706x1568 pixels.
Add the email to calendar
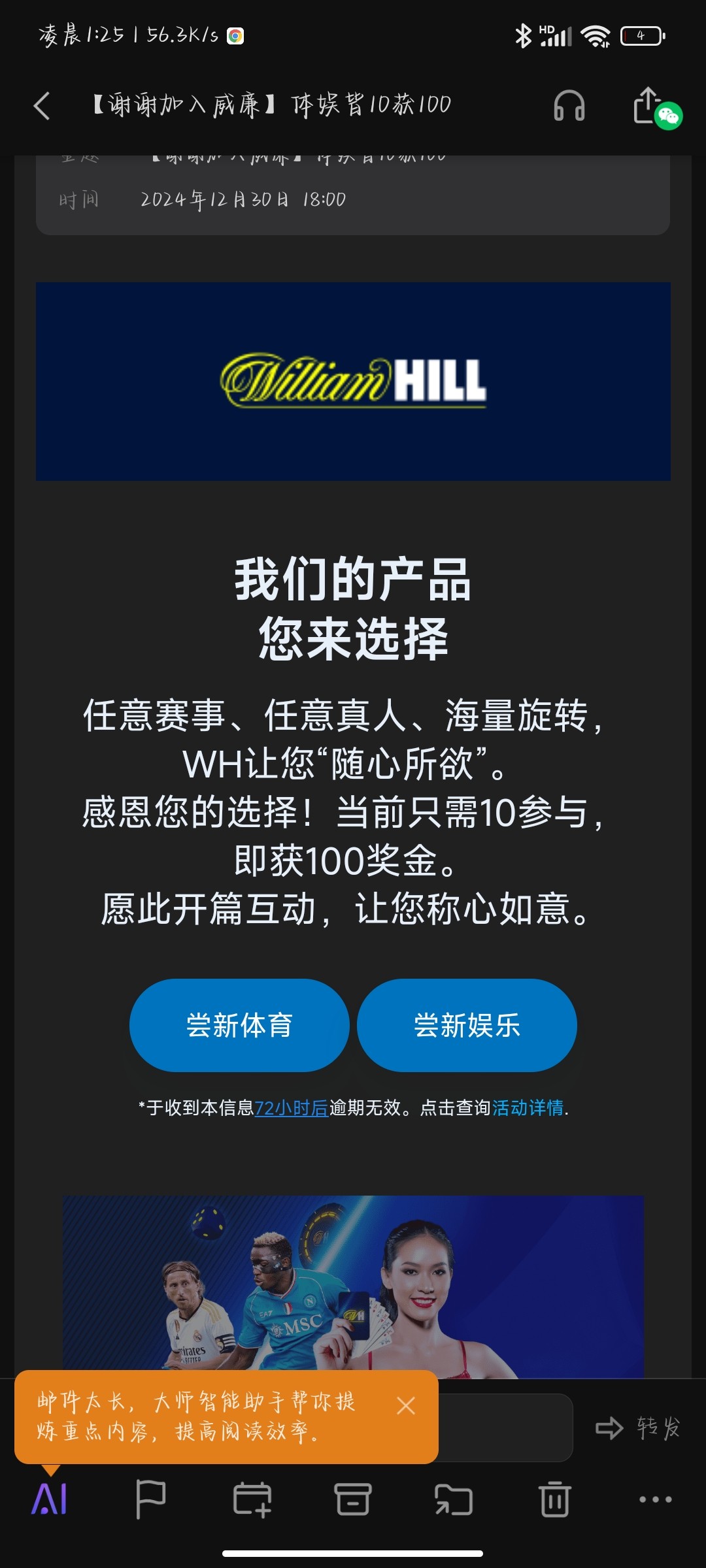point(252,1499)
